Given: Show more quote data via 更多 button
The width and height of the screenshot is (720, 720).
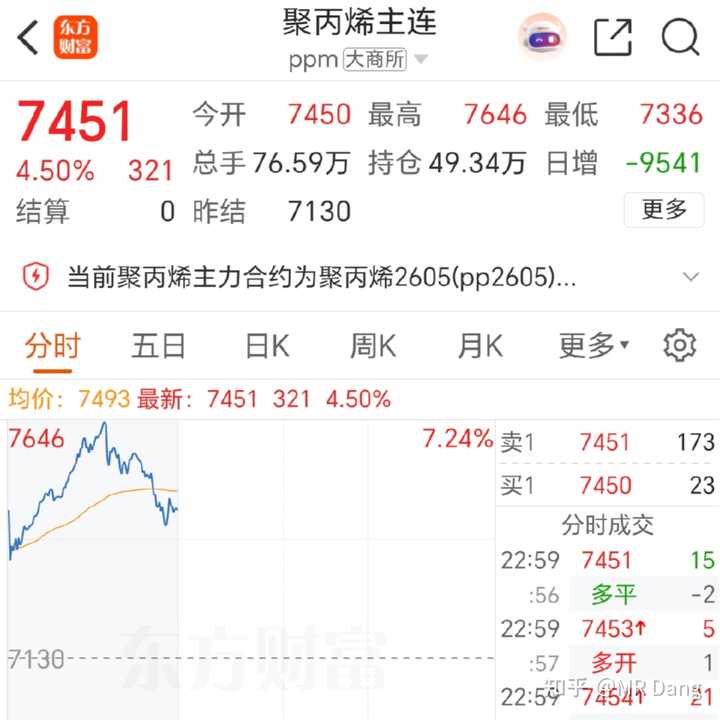Looking at the screenshot, I should pyautogui.click(x=663, y=210).
